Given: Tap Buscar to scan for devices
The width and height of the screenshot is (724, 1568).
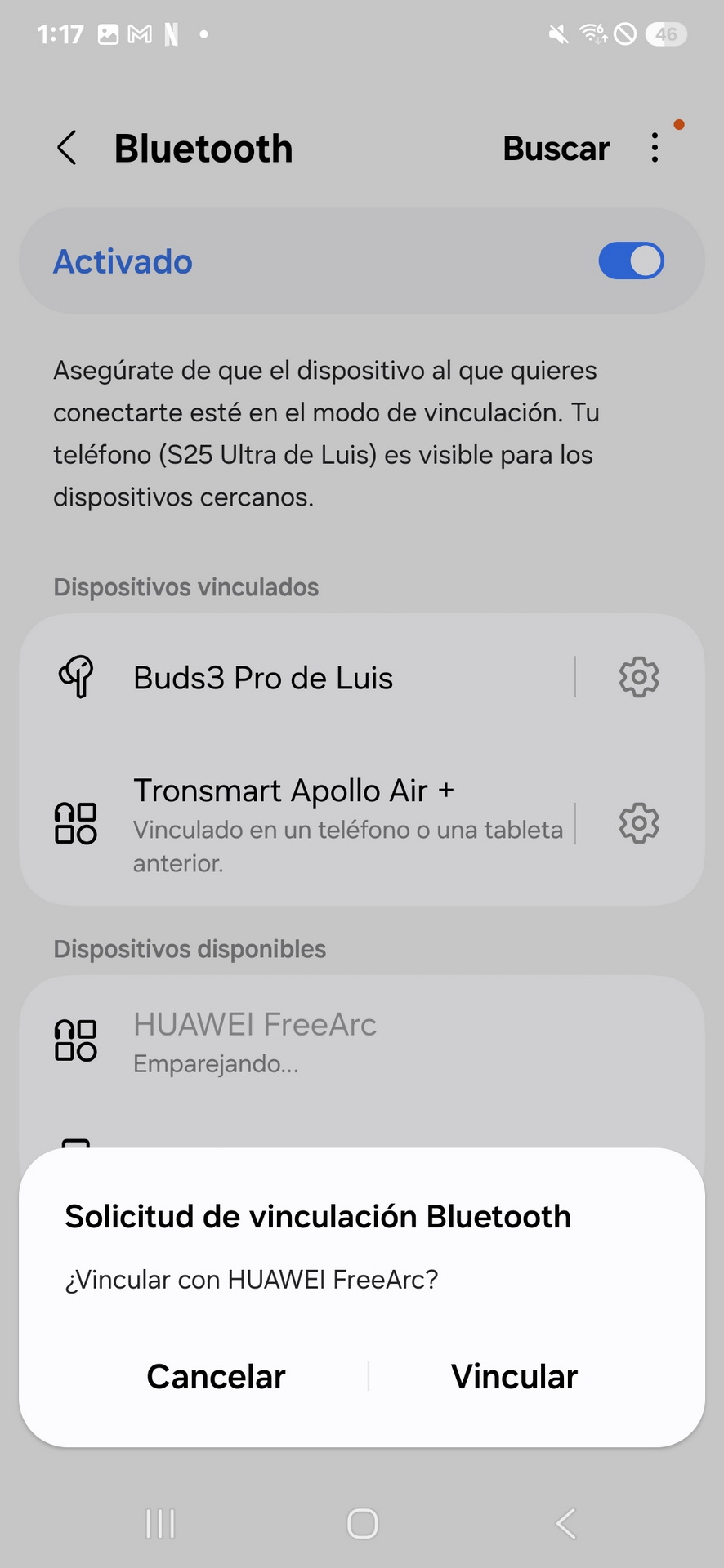Looking at the screenshot, I should click(556, 149).
